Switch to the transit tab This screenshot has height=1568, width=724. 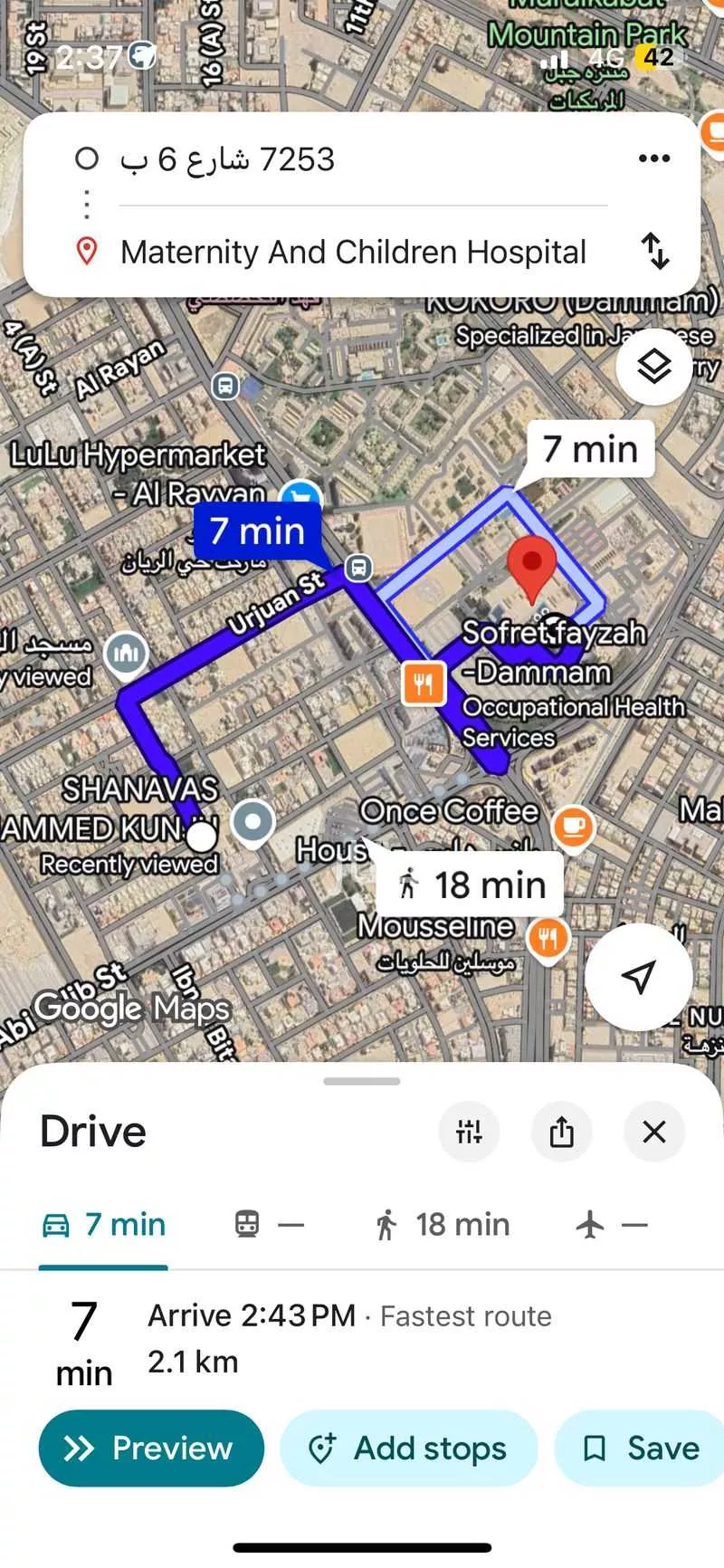click(x=269, y=1225)
